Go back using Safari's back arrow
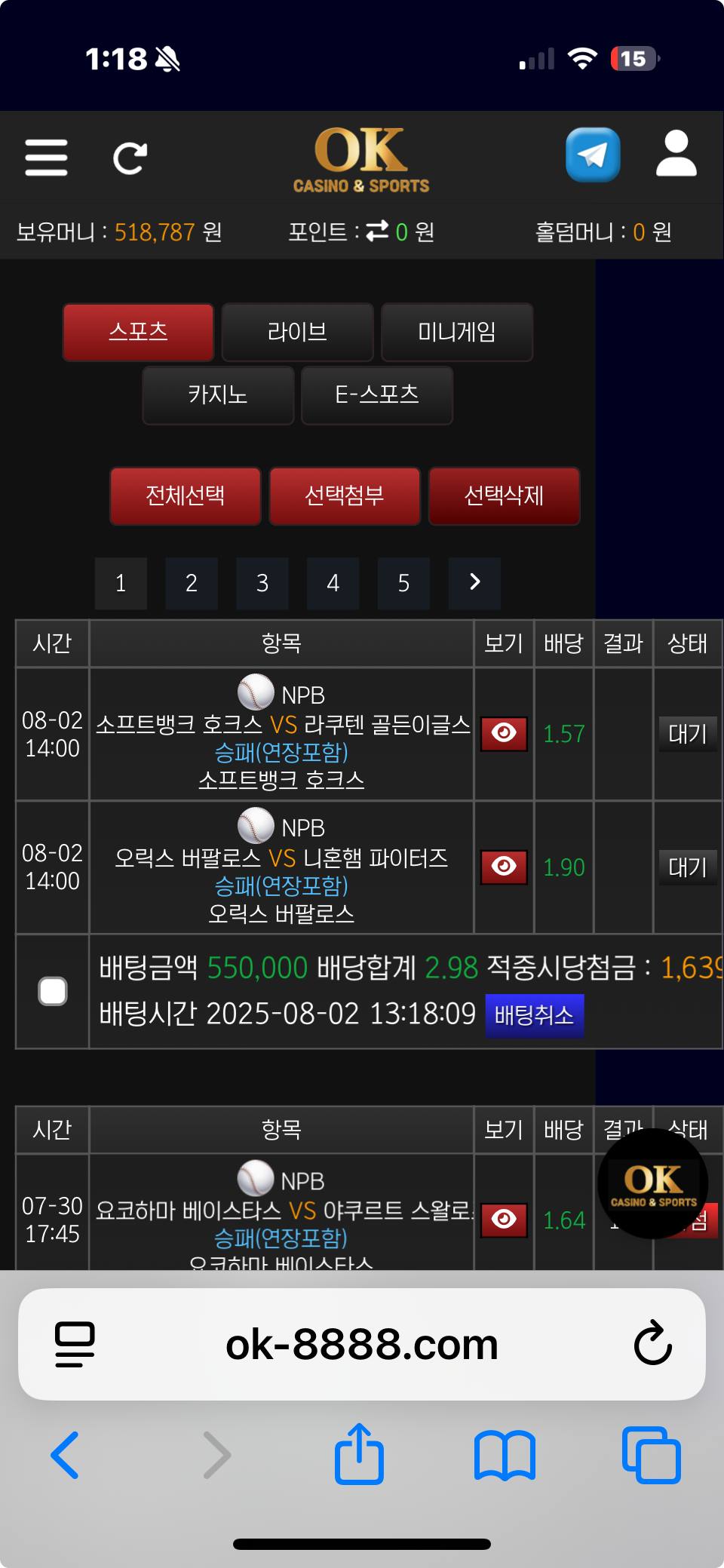This screenshot has width=724, height=1568. [x=65, y=1455]
